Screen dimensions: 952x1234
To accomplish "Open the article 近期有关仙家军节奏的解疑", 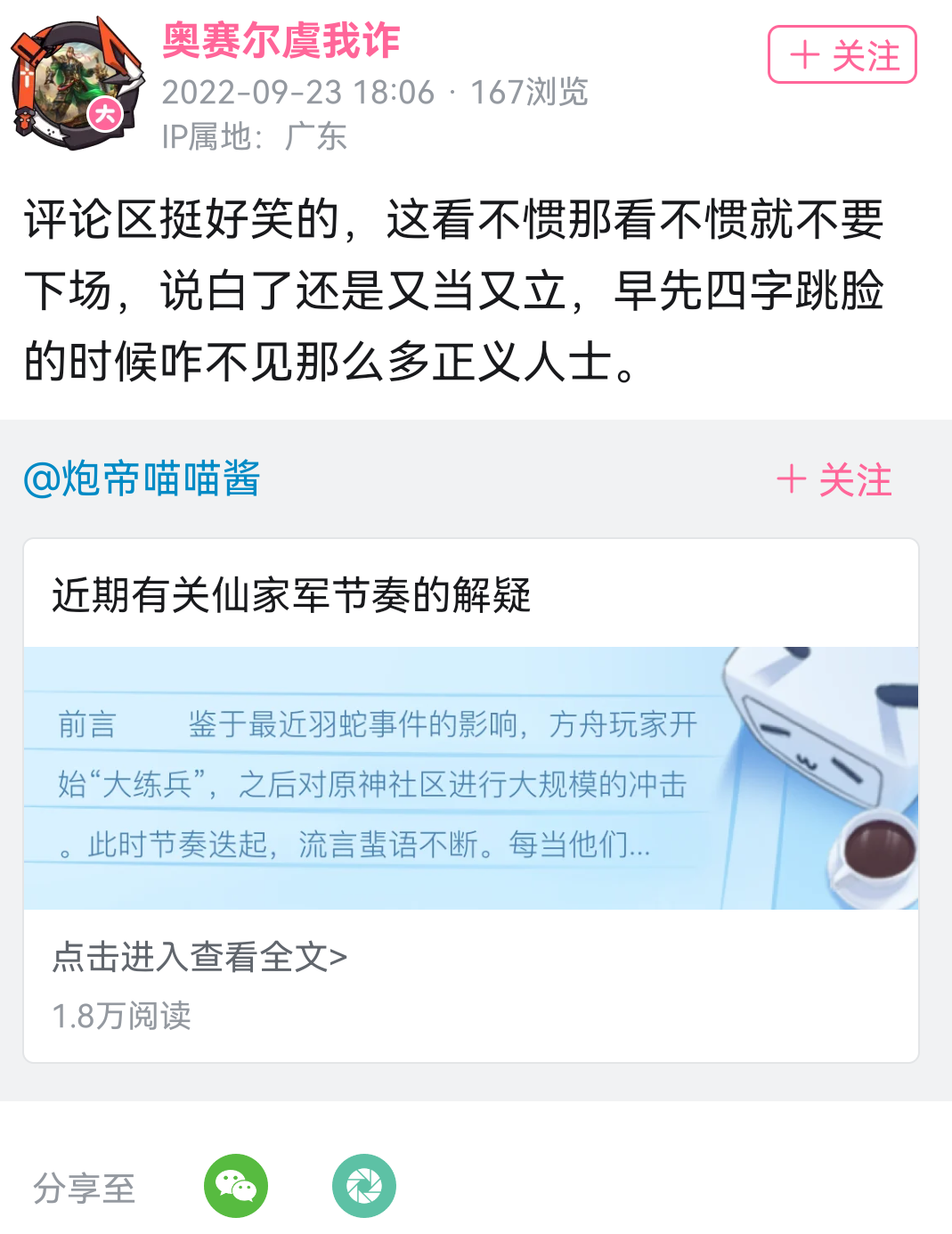I will [291, 595].
